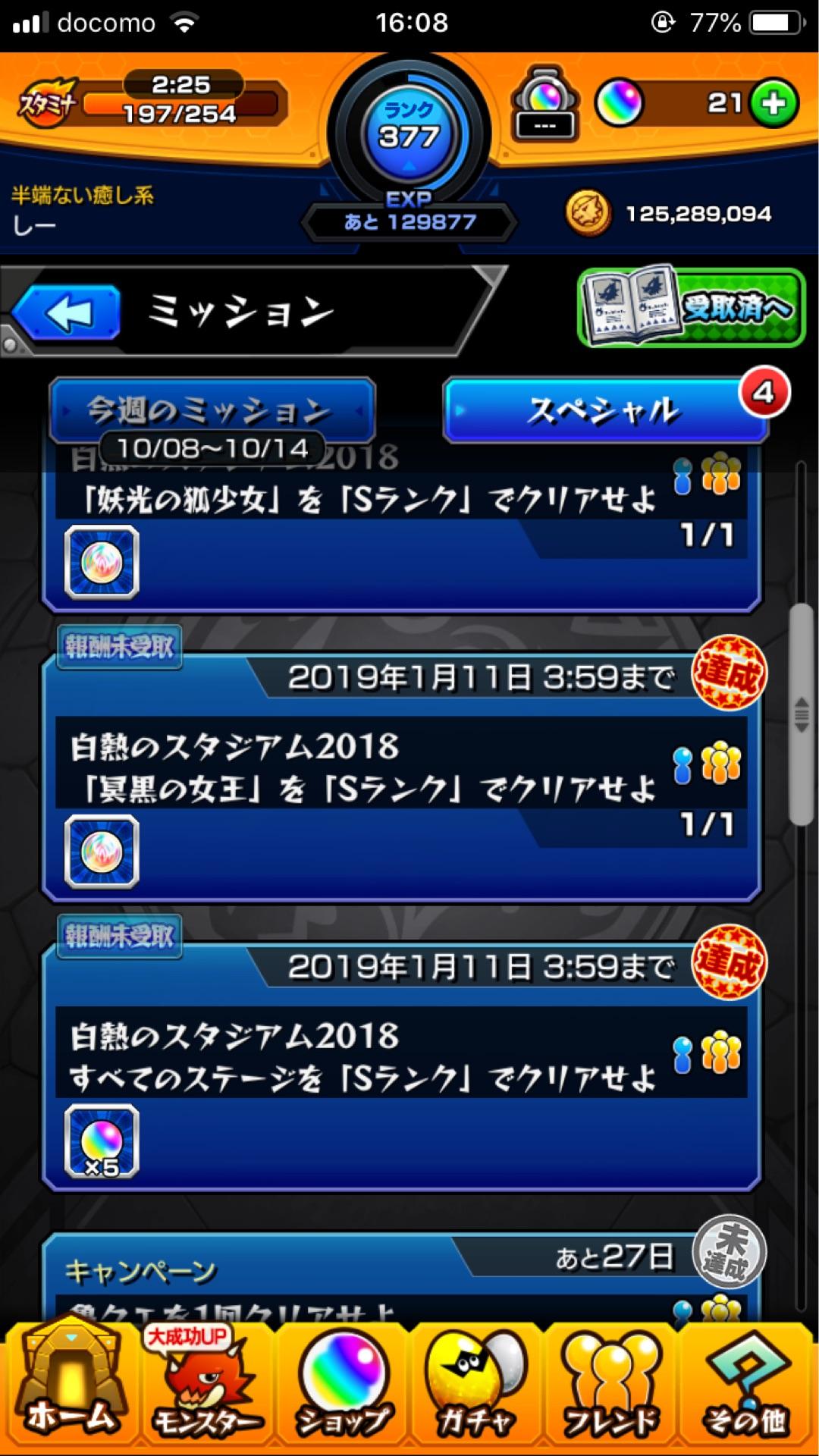Viewport: 819px width, 1456px height.
Task: Tap the mission list scrollbar handle
Action: click(801, 714)
